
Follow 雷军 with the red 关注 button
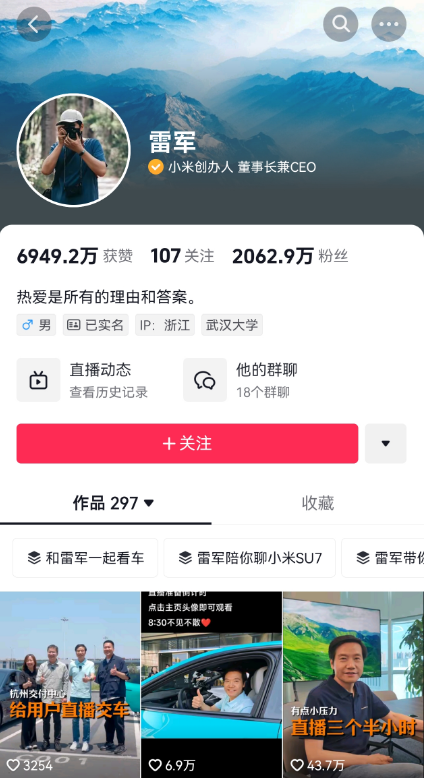187,444
